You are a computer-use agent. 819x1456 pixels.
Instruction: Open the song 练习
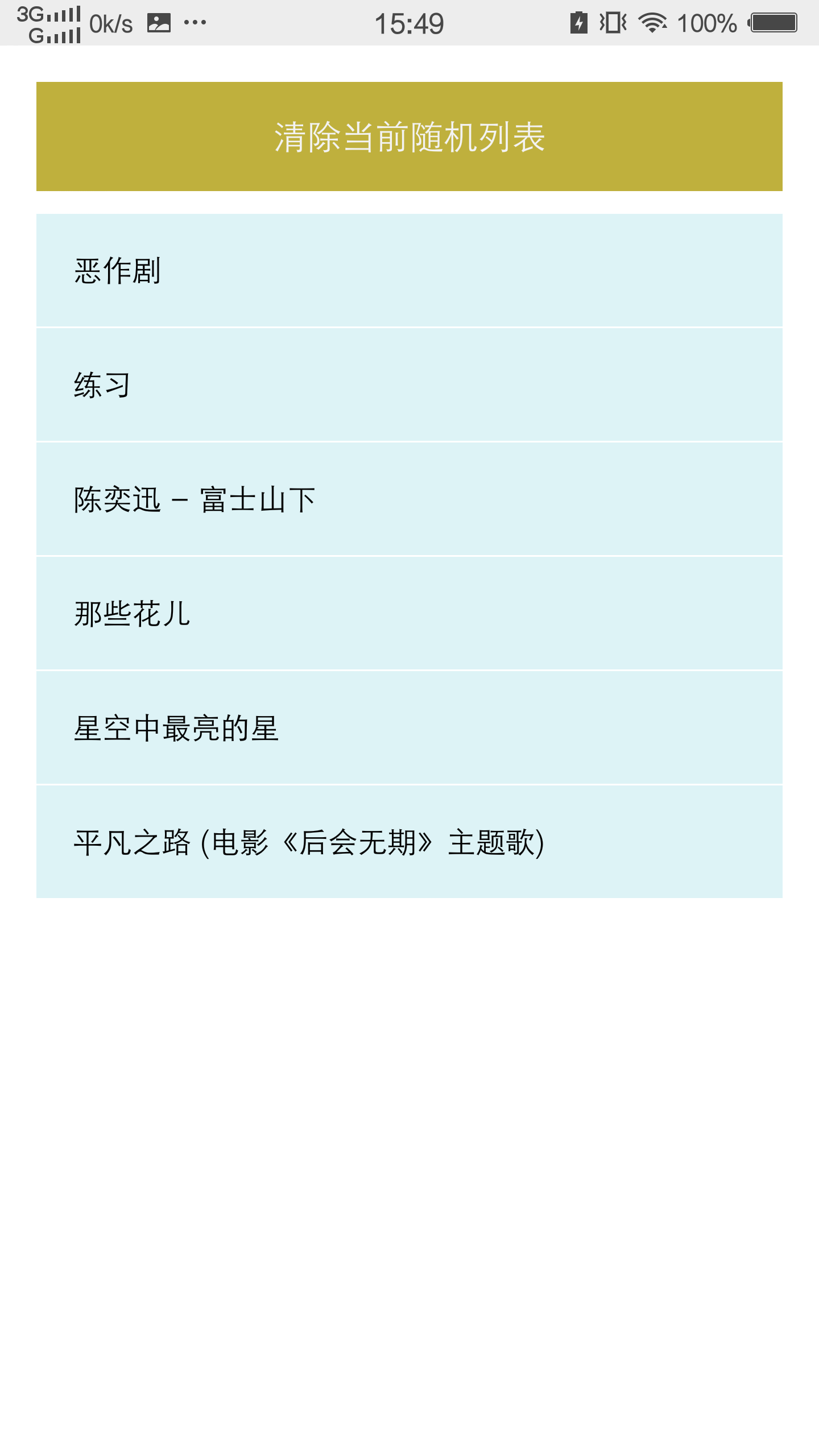(409, 385)
